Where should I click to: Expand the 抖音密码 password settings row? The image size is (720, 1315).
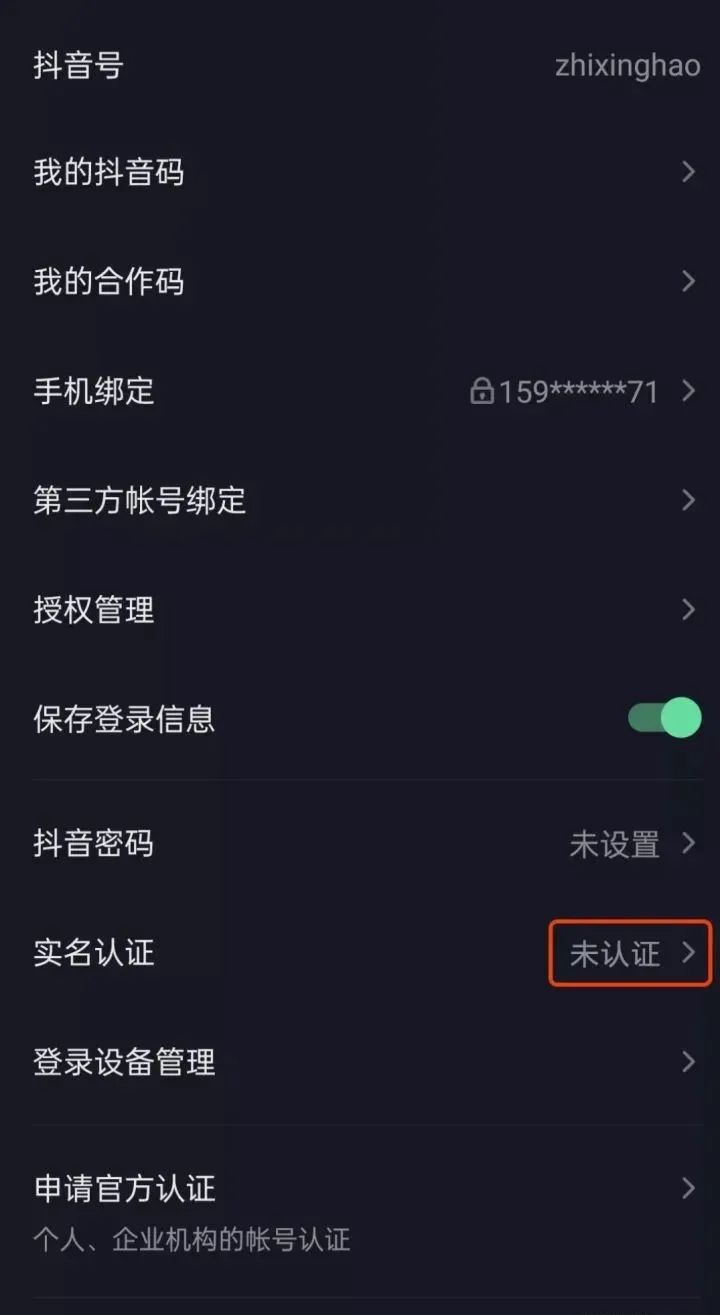click(x=360, y=844)
